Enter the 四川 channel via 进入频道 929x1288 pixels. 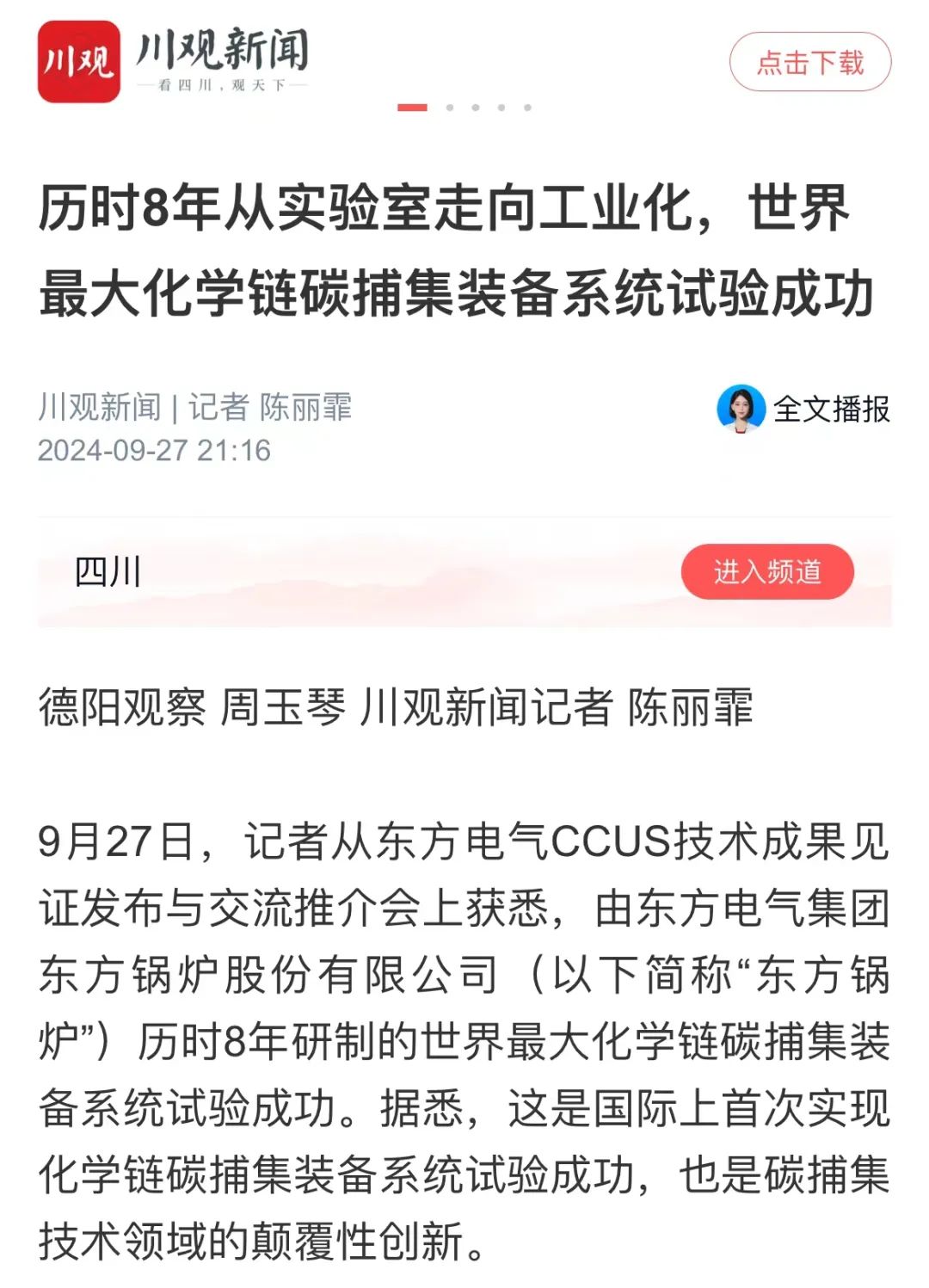coord(766,571)
